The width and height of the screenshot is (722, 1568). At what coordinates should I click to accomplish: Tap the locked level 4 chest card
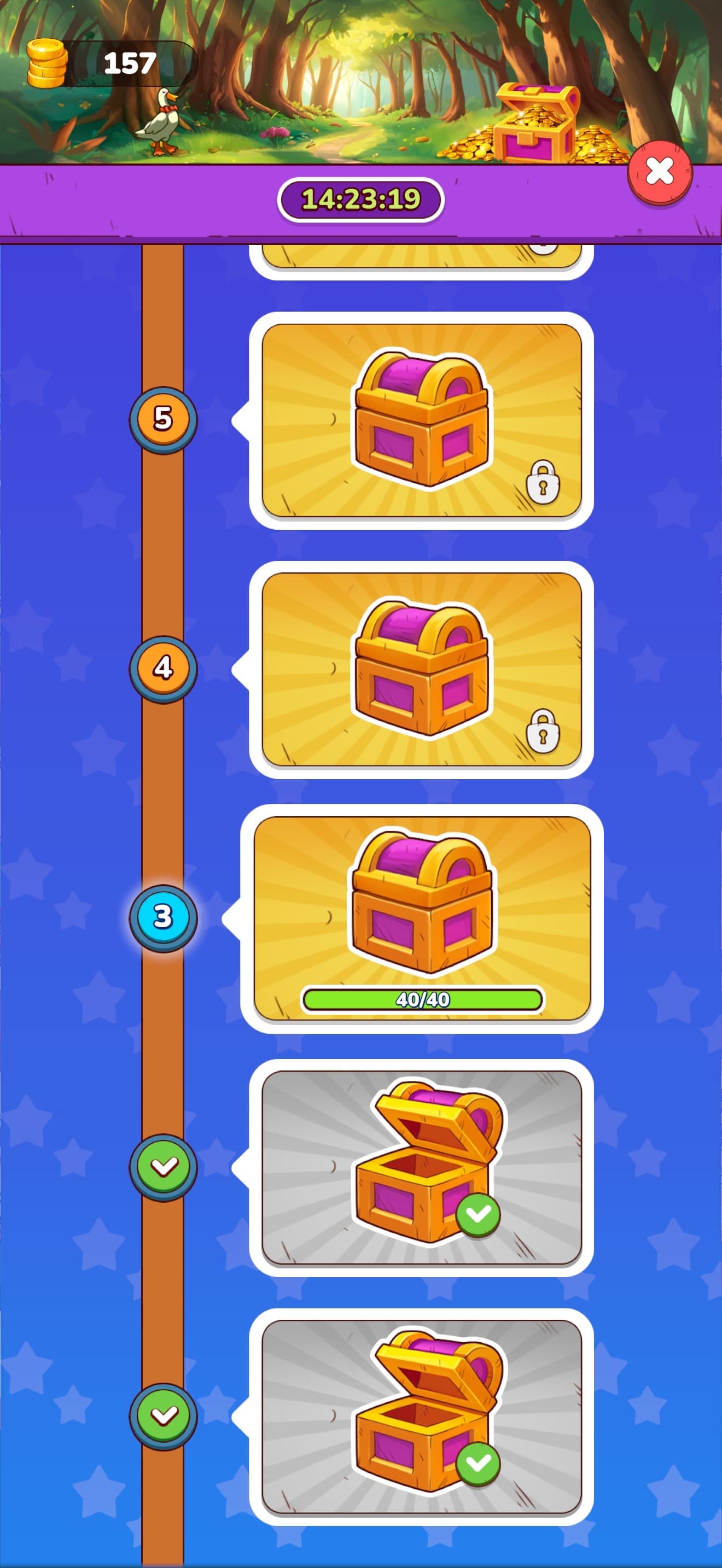(x=421, y=670)
